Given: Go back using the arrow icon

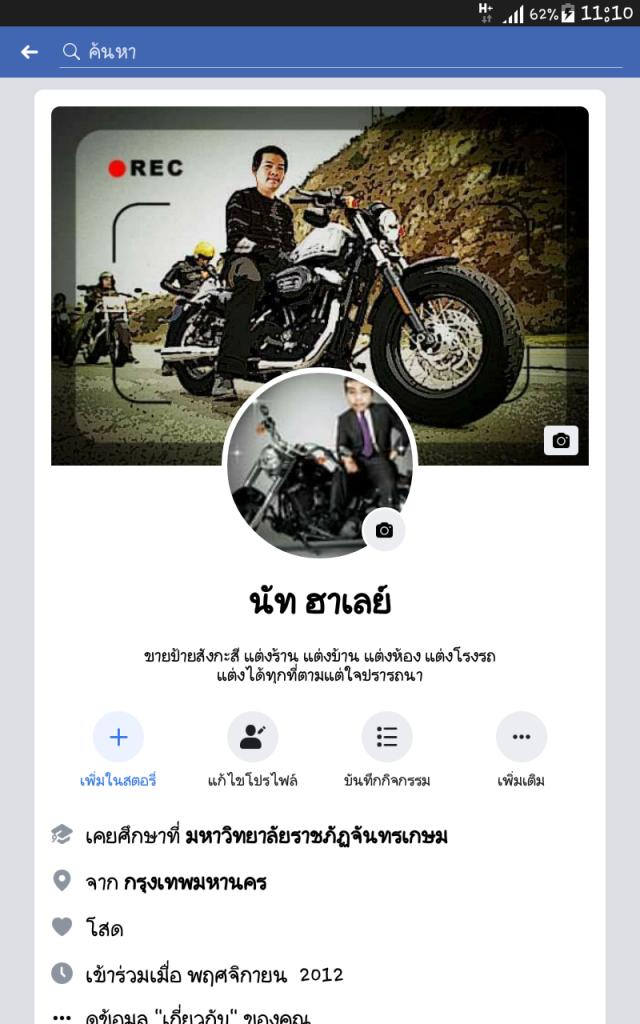Looking at the screenshot, I should 29,52.
